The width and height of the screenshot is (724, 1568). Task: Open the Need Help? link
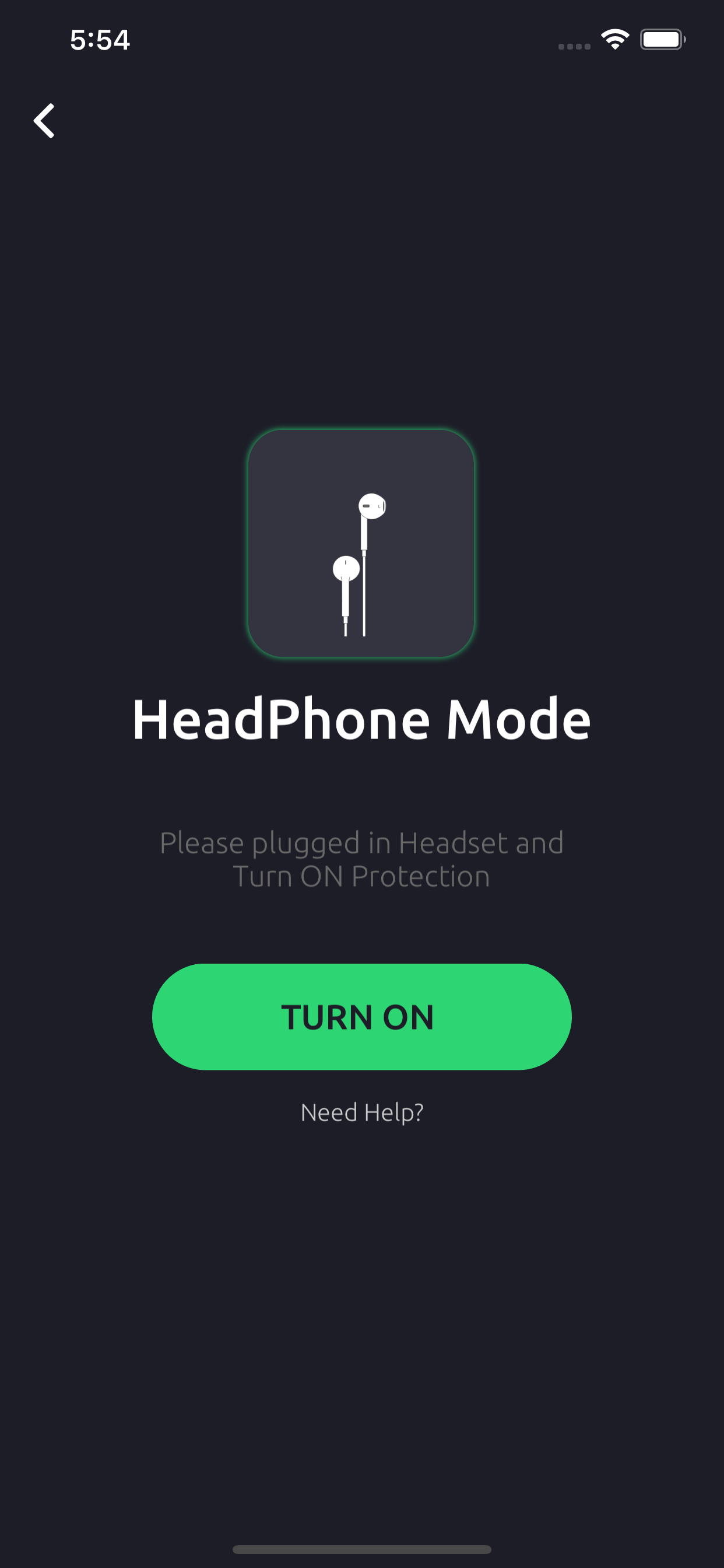pyautogui.click(x=361, y=1112)
